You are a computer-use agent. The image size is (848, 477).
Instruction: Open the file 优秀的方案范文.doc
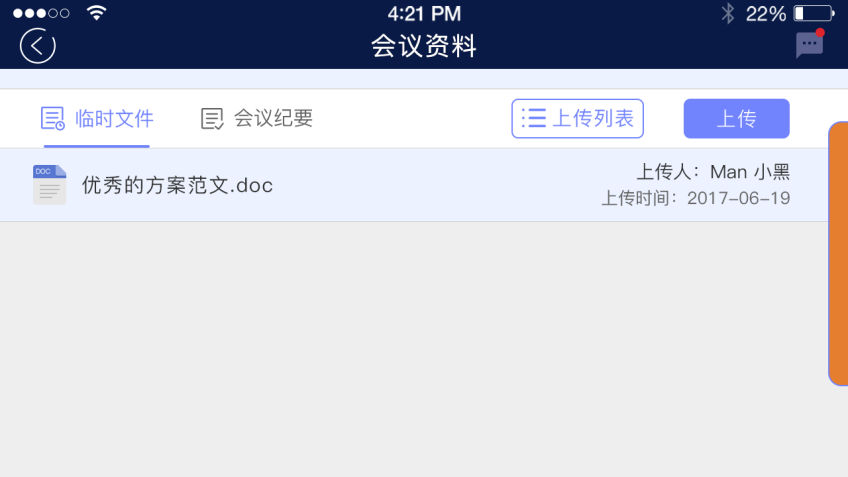click(177, 186)
